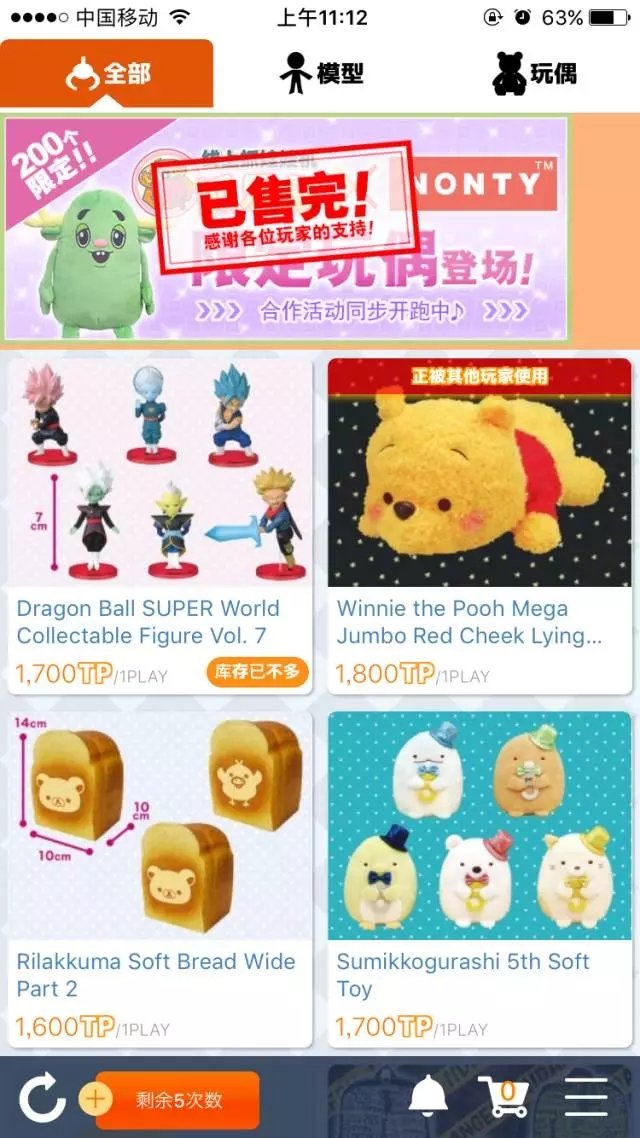Viewport: 640px width, 1138px height.
Task: Tap the refresh arrow icon
Action: [x=42, y=1100]
